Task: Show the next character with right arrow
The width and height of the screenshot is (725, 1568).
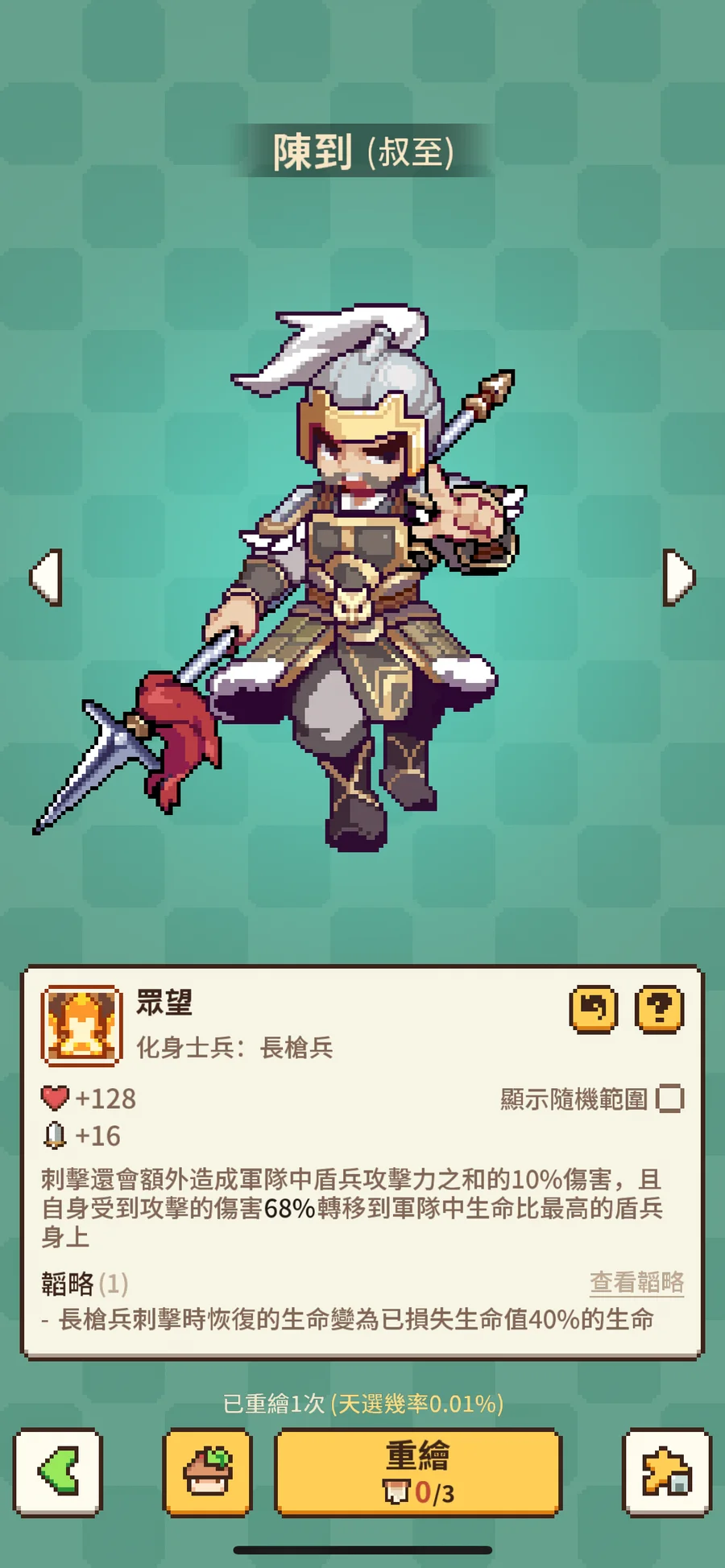Action: 678,577
